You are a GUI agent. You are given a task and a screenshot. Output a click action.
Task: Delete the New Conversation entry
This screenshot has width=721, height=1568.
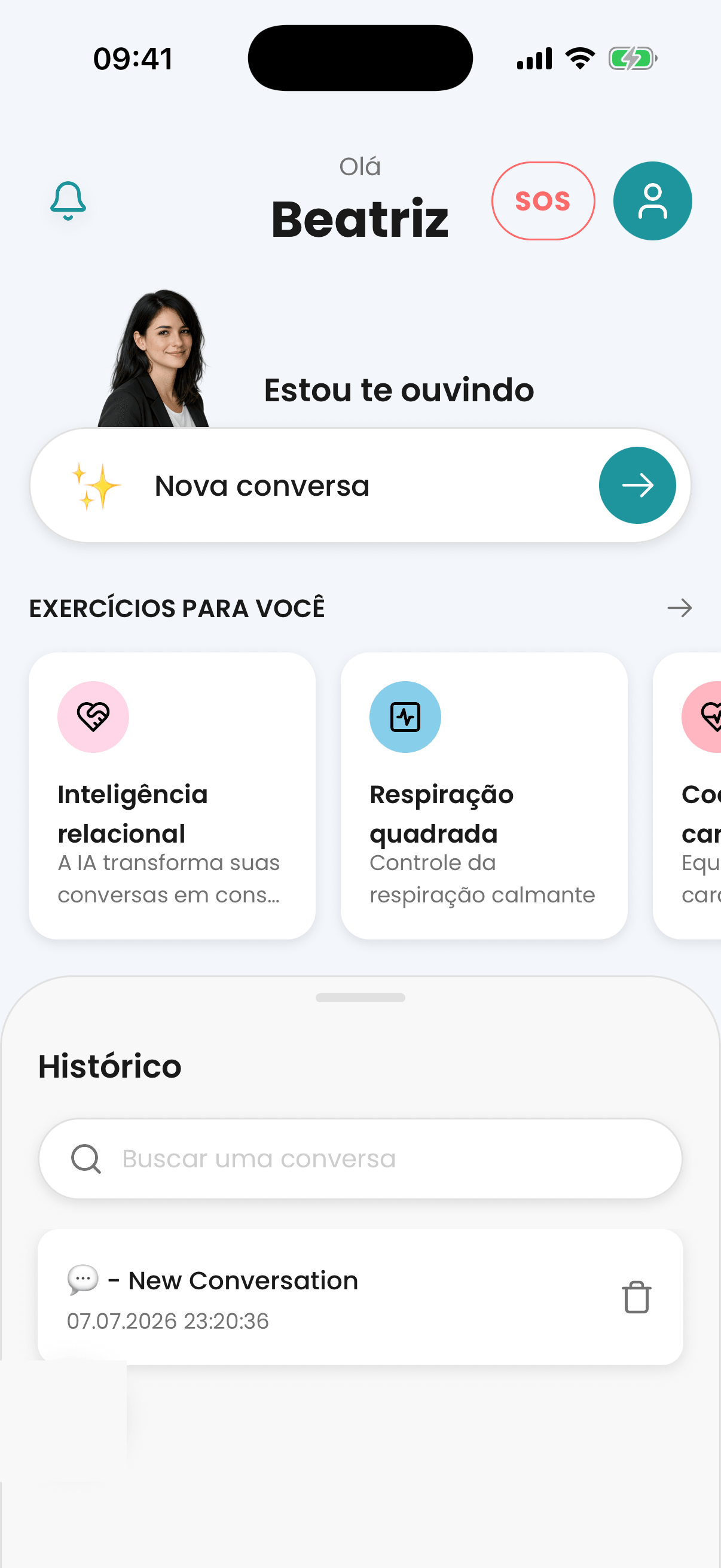[637, 1297]
